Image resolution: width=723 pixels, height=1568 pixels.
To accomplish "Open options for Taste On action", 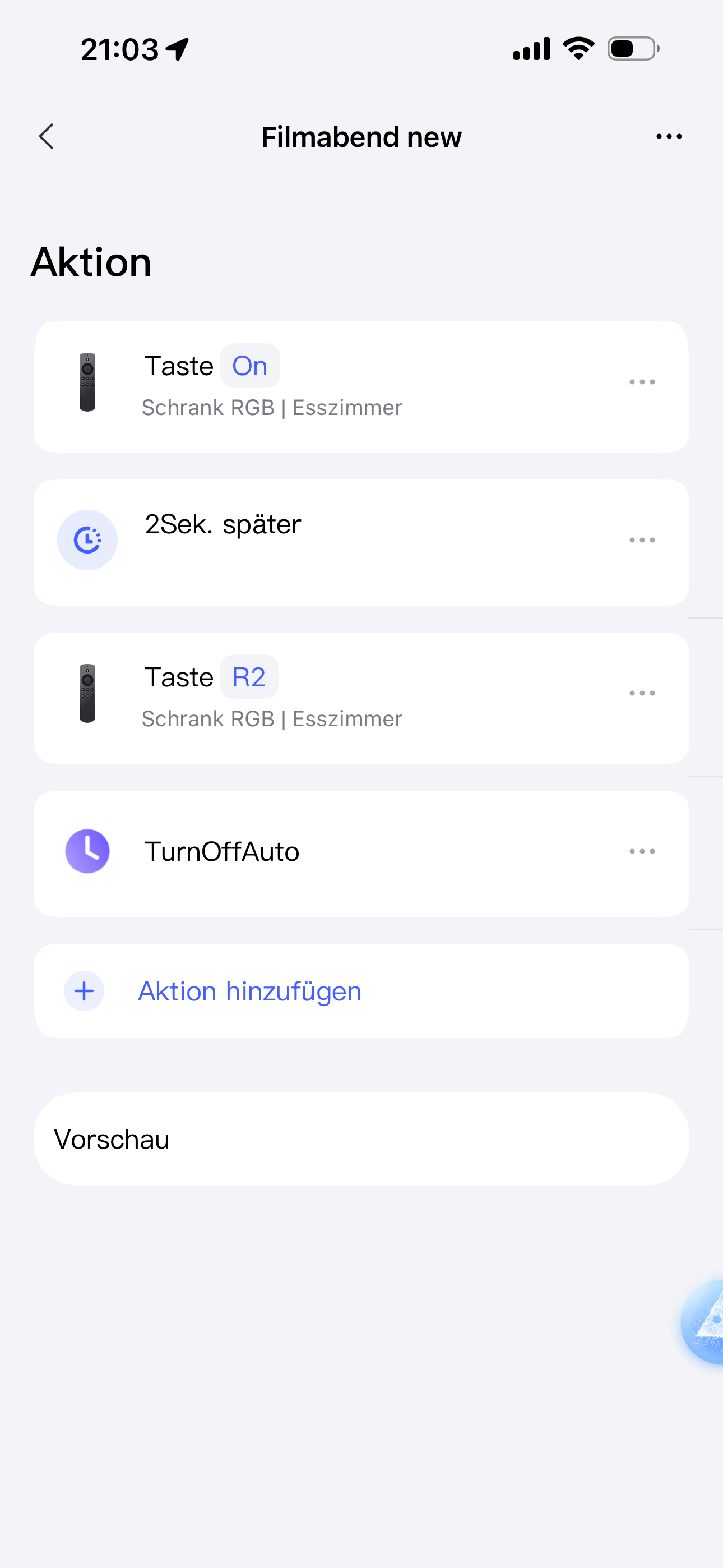I will [642, 382].
